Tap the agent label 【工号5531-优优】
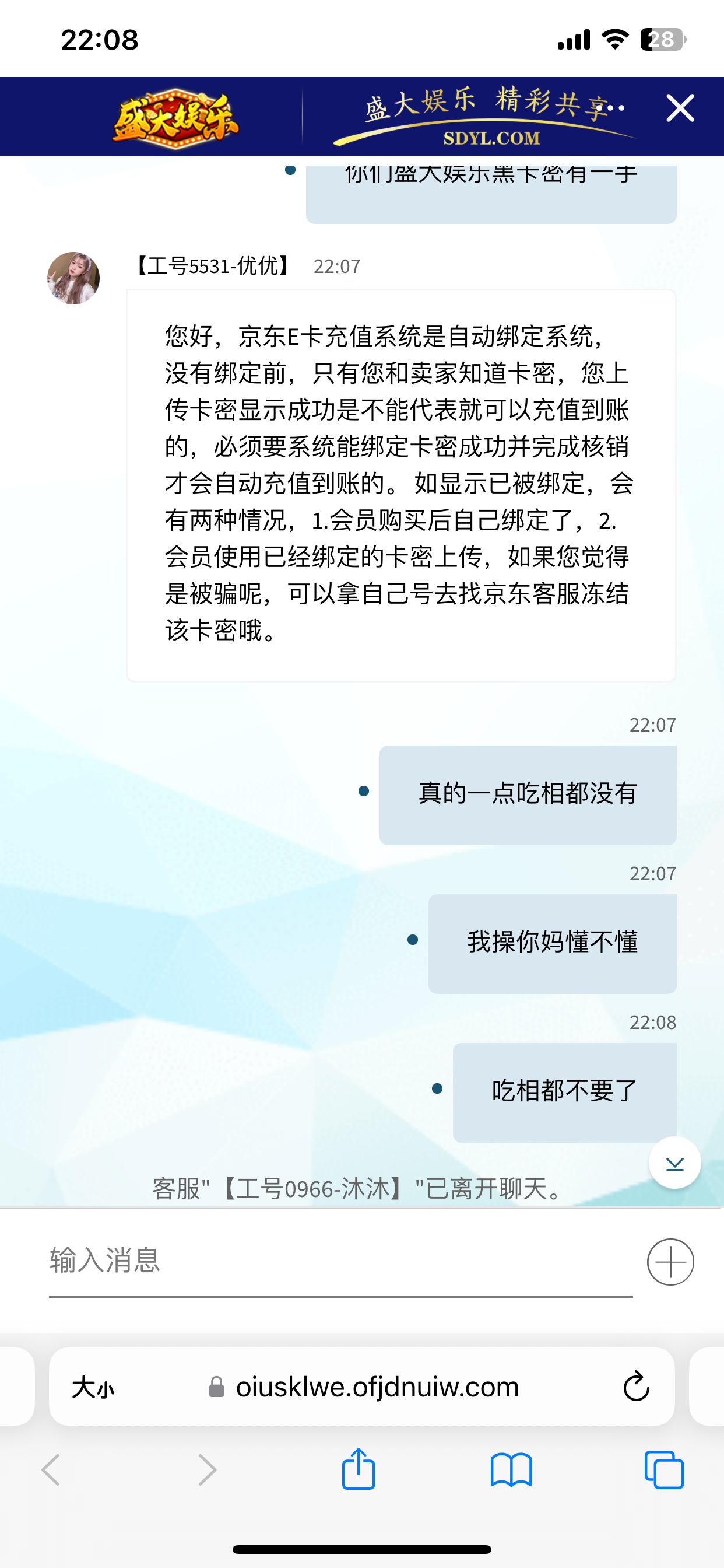 [x=213, y=266]
